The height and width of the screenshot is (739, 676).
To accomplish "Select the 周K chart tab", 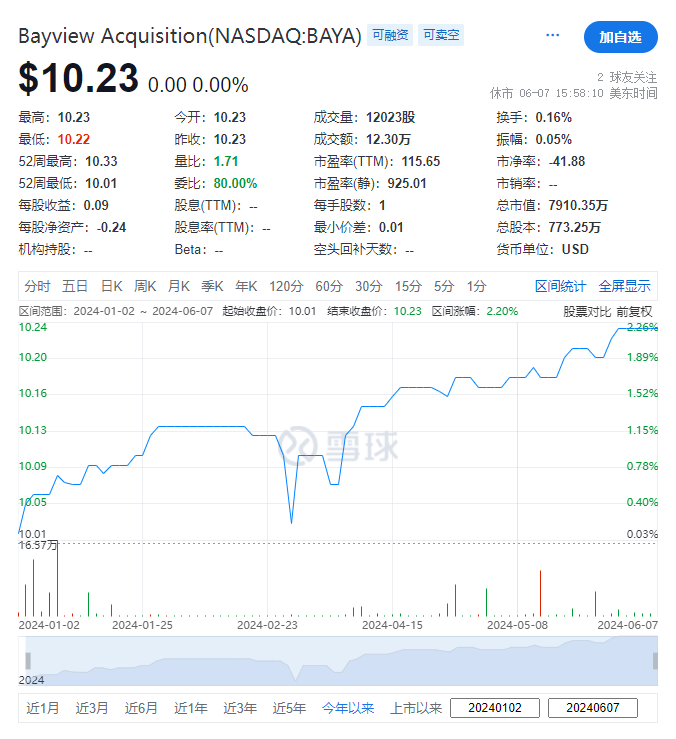I will [145, 286].
